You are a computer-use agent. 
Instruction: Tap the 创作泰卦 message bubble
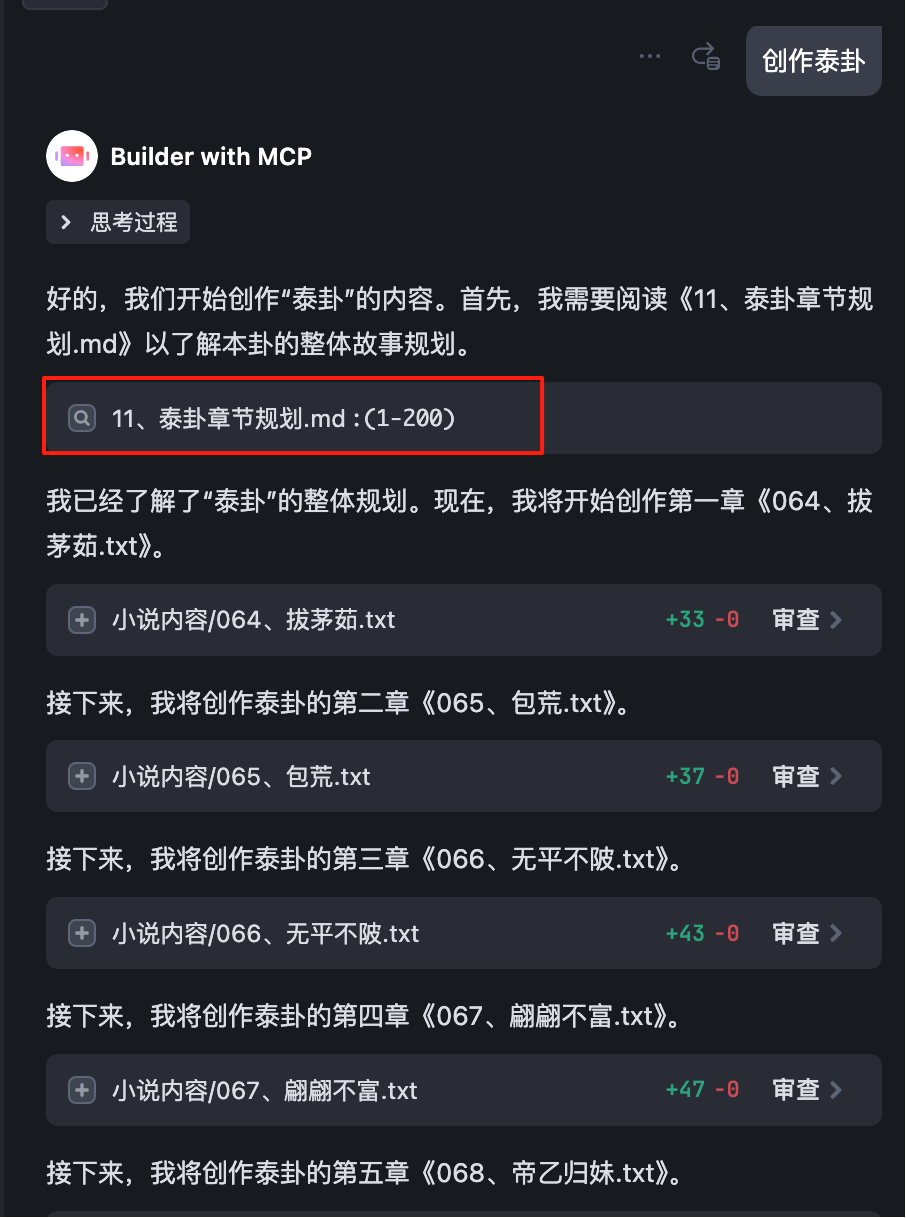(813, 61)
